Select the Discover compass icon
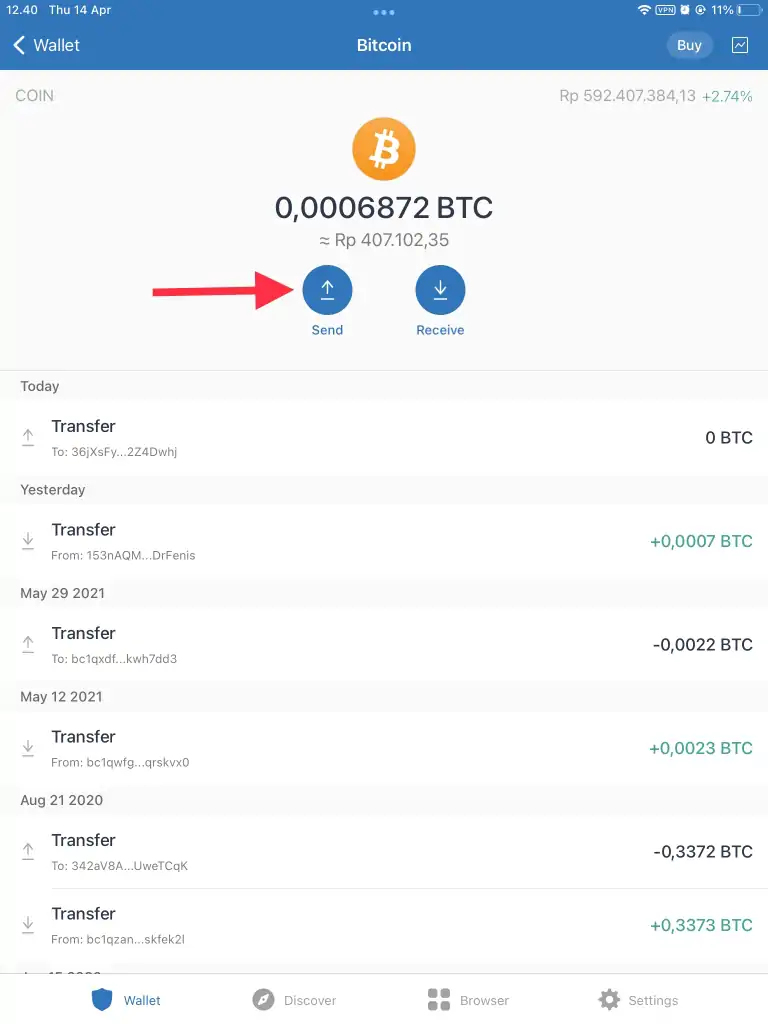Viewport: 768px width, 1024px height. click(263, 999)
